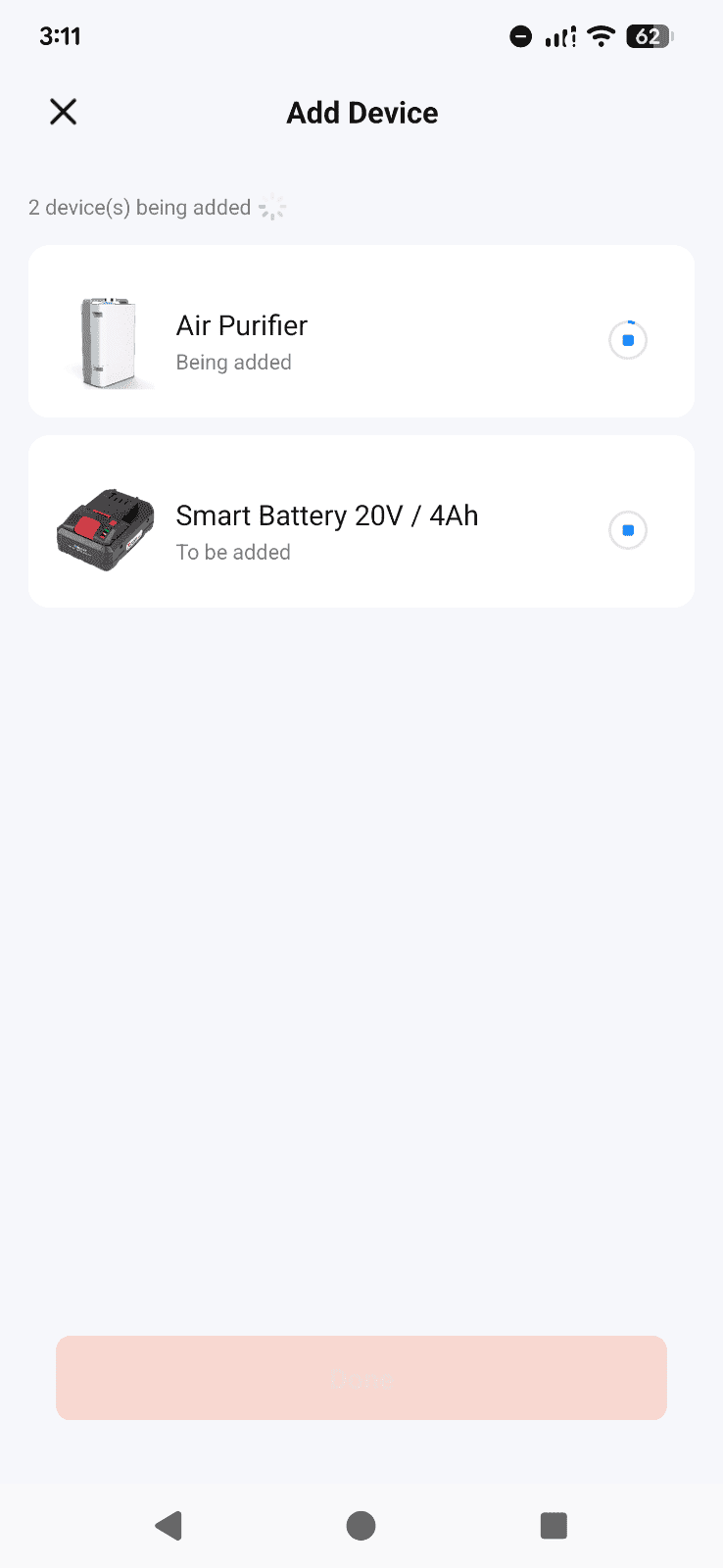Tap the 'To be added' status label

[x=233, y=552]
